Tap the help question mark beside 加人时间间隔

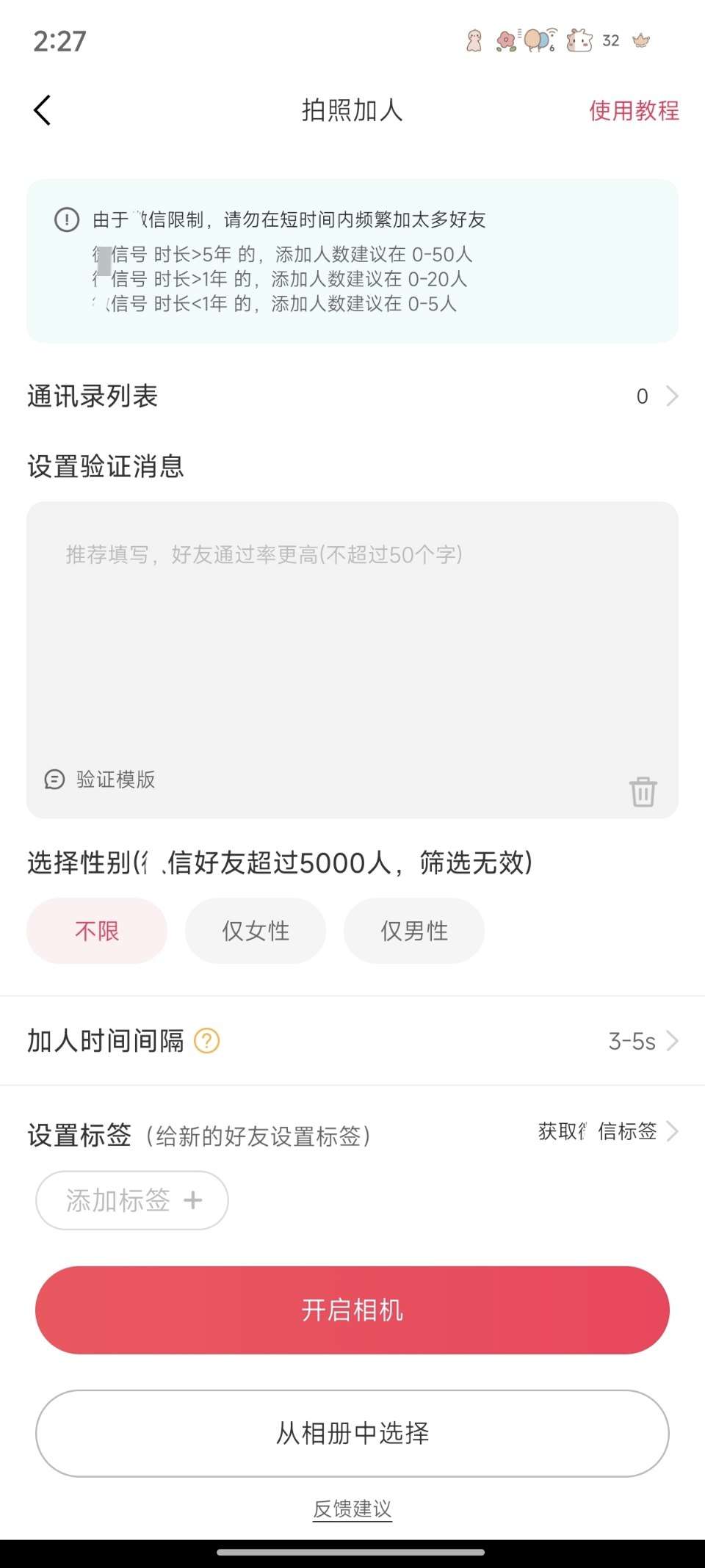pos(207,1040)
